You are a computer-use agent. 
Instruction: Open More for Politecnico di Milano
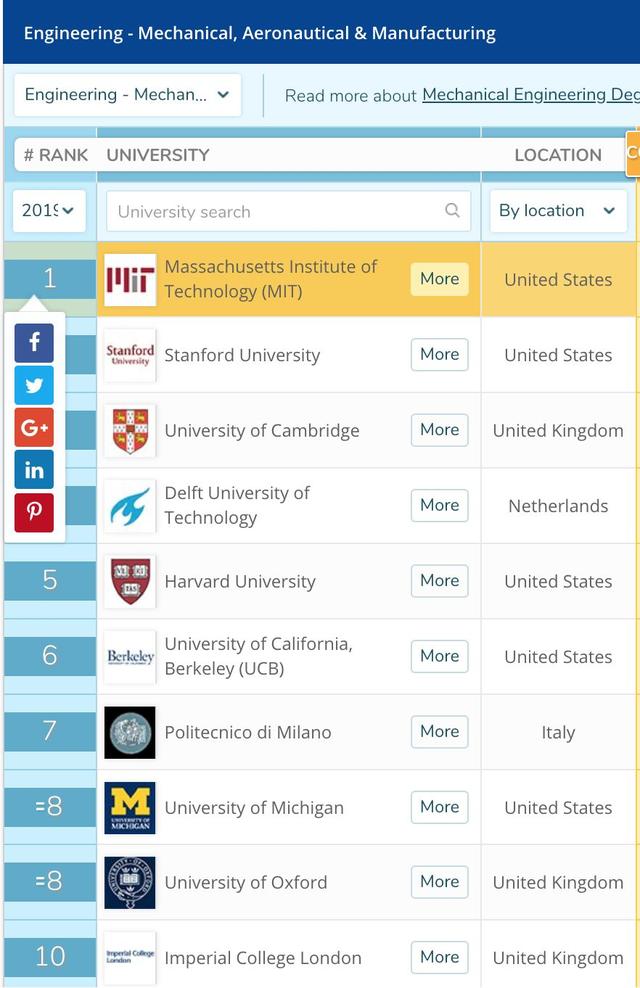click(x=439, y=732)
